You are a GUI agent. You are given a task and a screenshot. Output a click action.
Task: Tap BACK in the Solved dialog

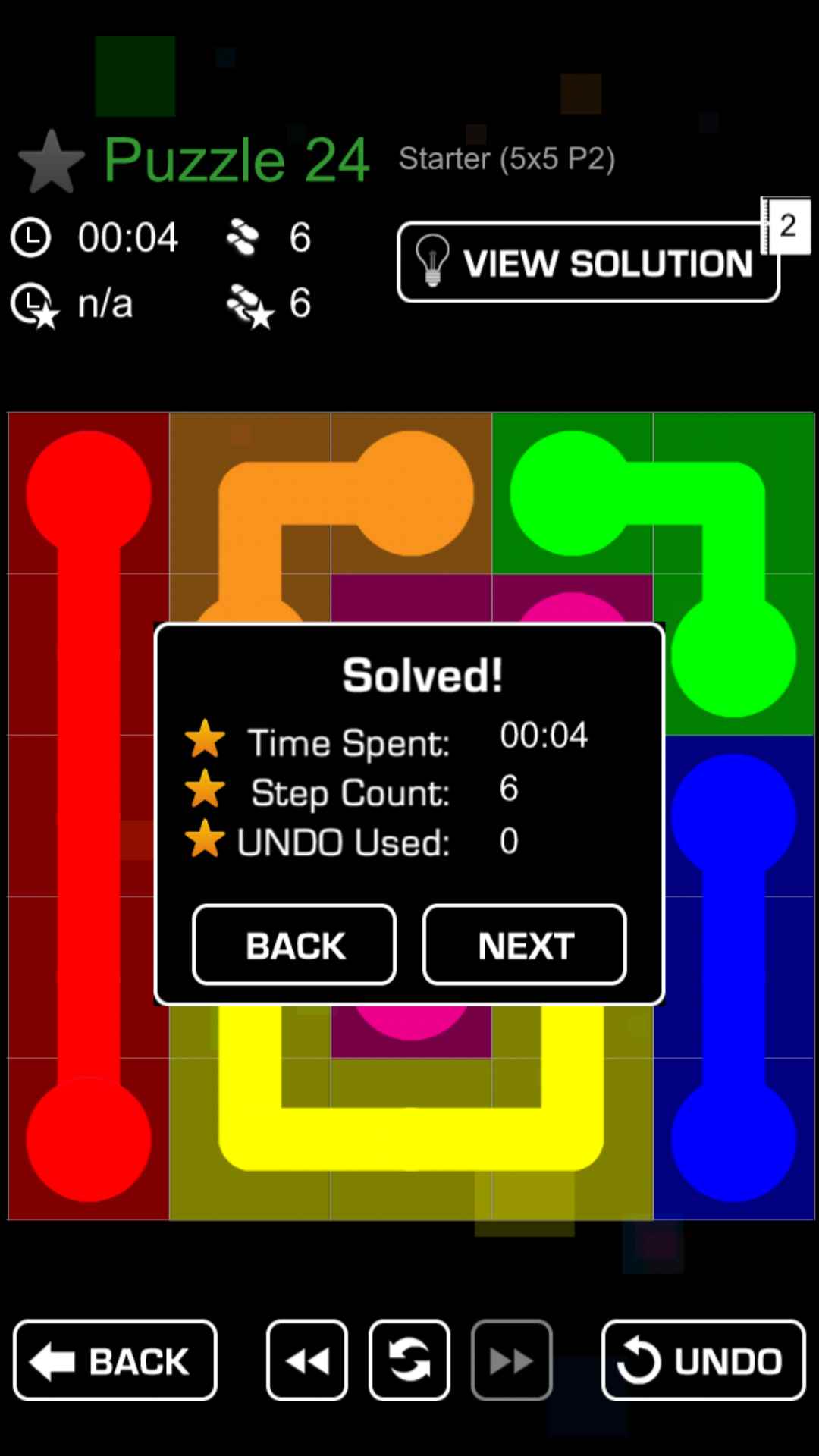point(294,945)
